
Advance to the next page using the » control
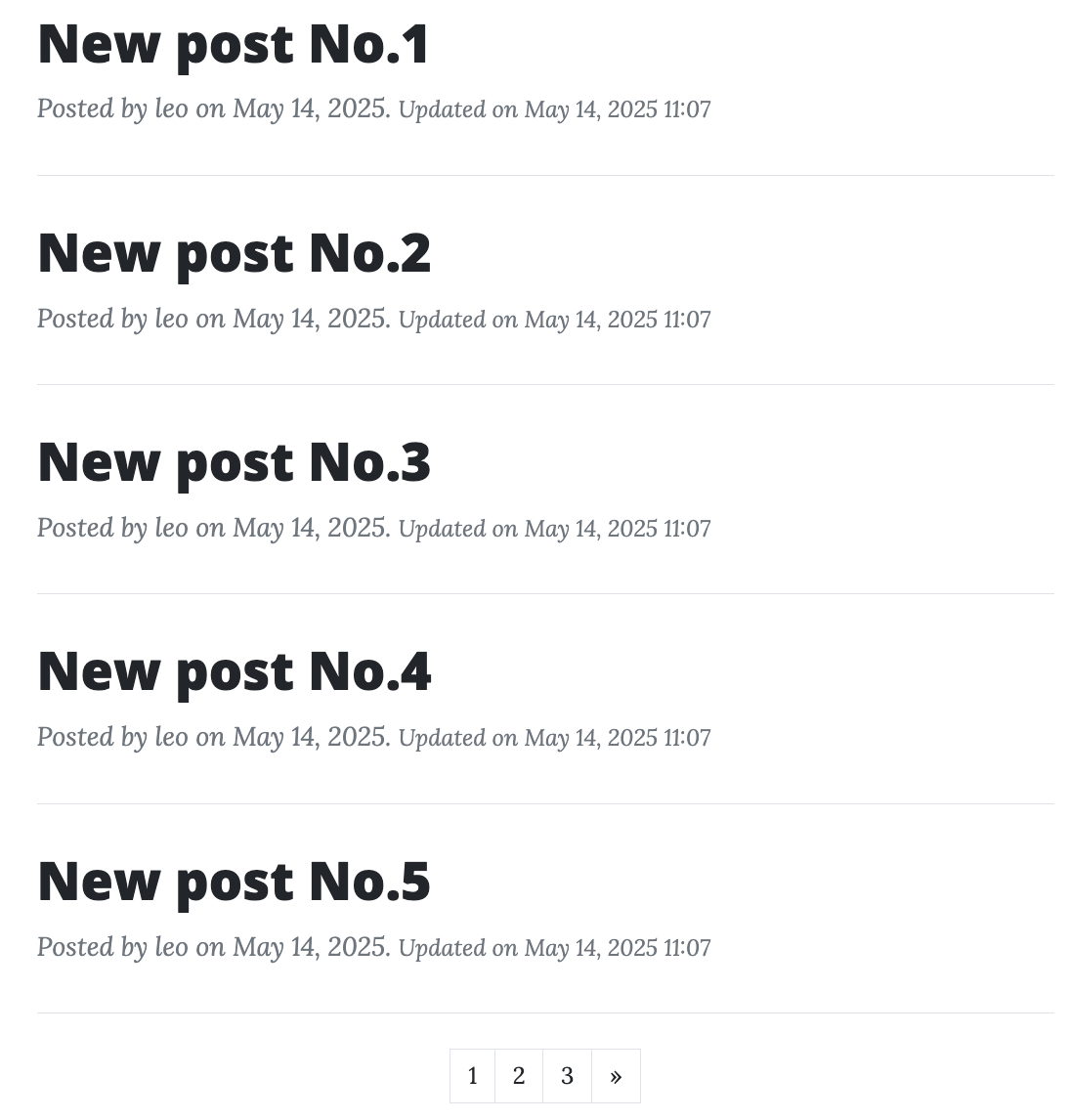pos(616,1075)
